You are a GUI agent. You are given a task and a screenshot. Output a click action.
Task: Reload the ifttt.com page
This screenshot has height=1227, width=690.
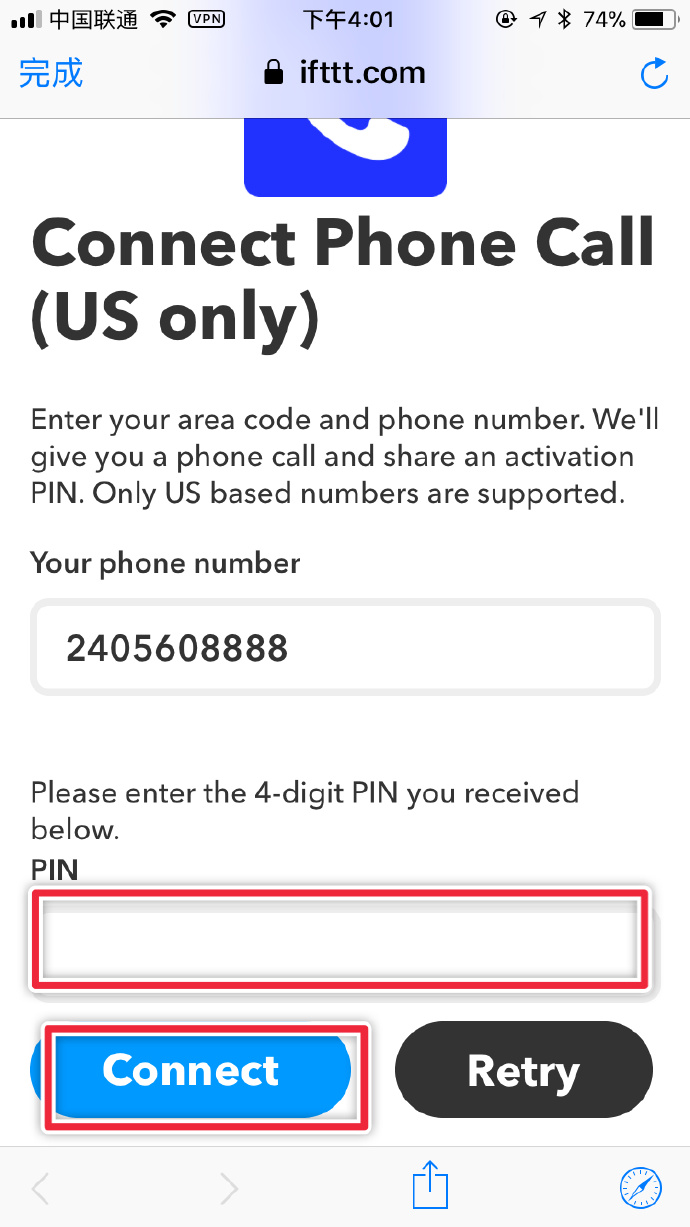tap(653, 73)
